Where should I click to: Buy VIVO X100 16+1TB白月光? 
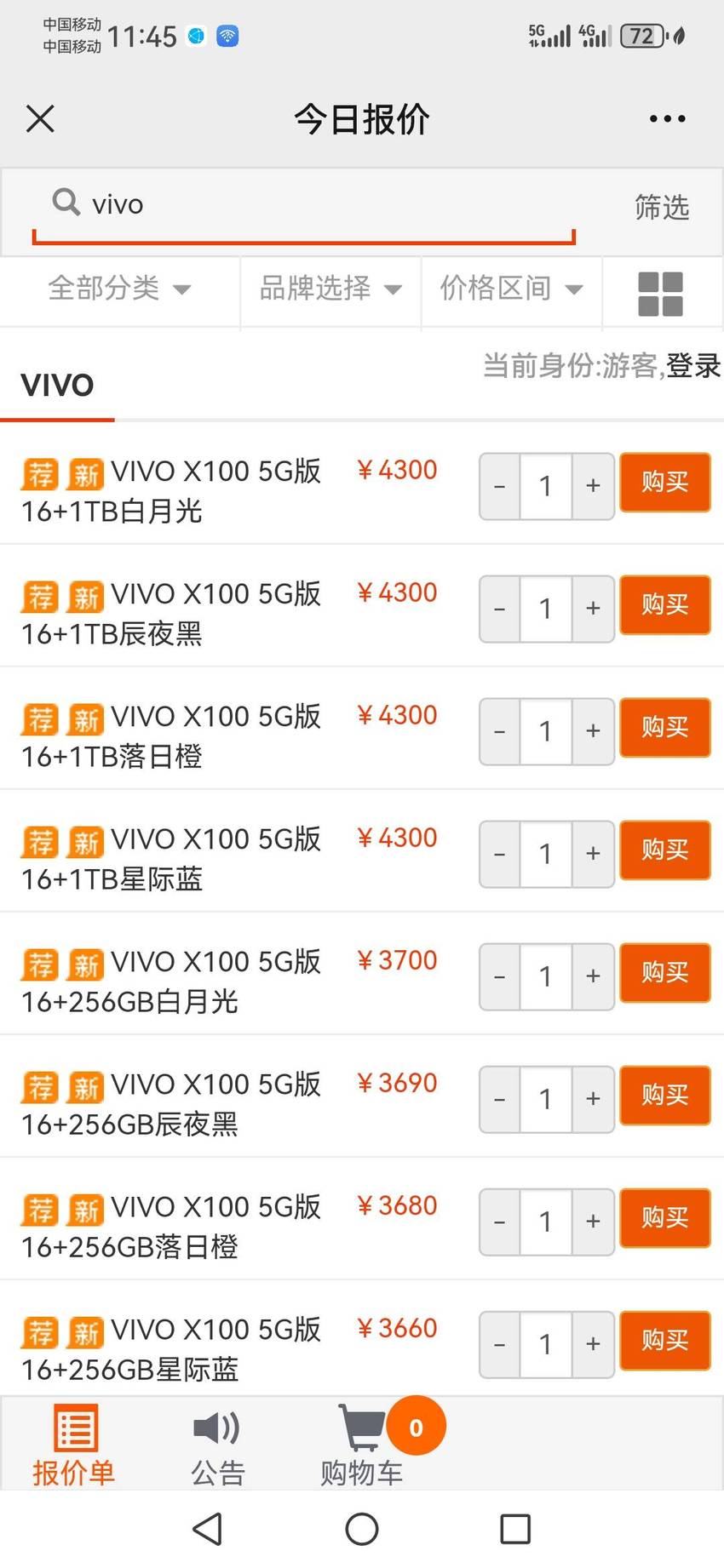664,483
